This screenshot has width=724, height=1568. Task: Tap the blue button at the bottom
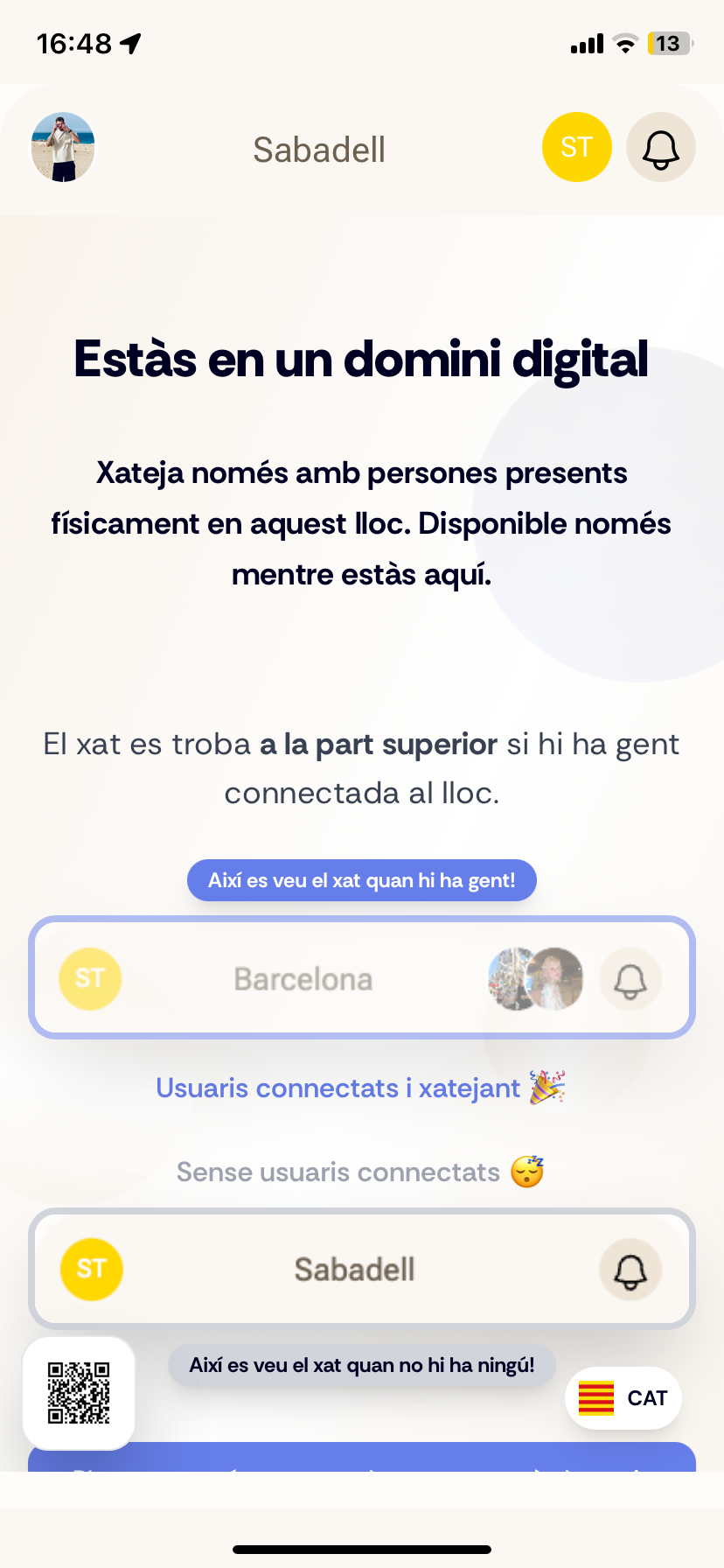pyautogui.click(x=362, y=1458)
